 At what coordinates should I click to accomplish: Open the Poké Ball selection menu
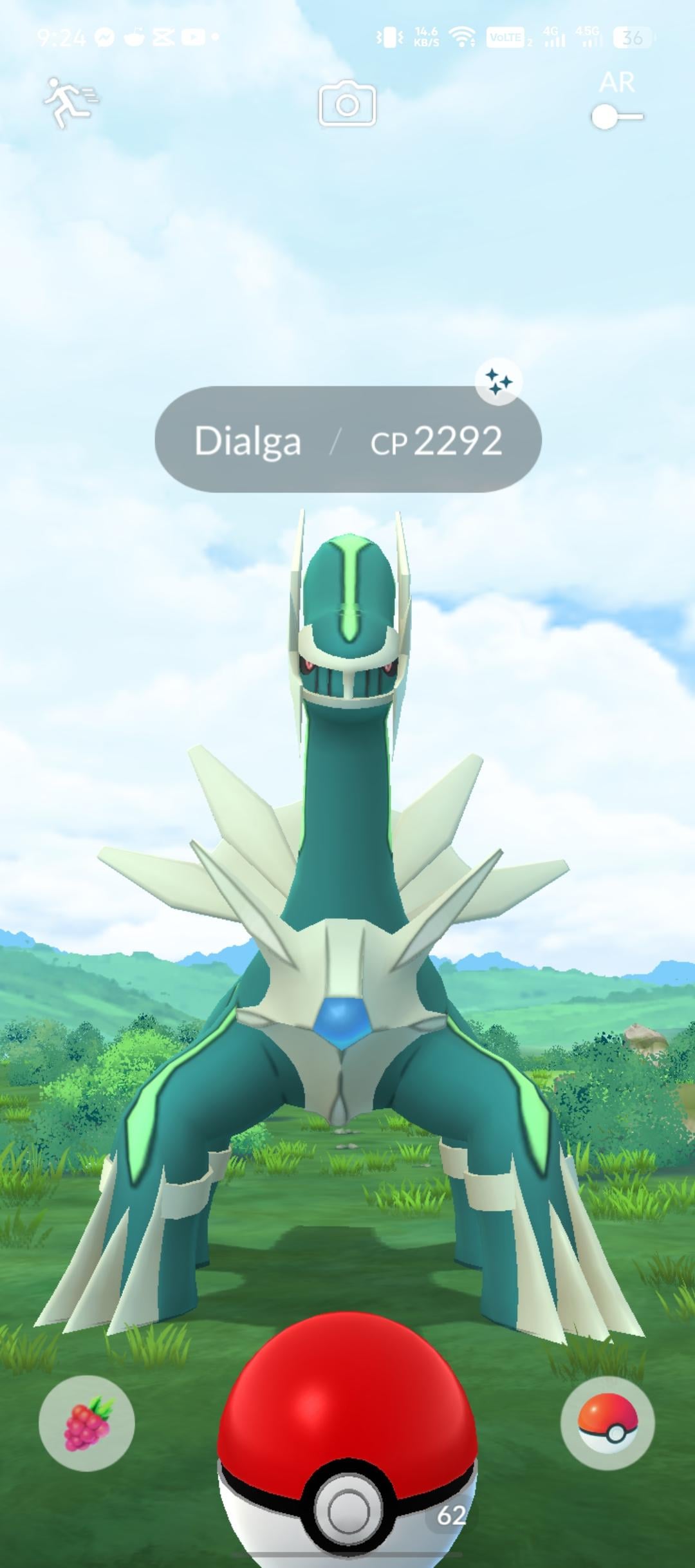point(607,1423)
